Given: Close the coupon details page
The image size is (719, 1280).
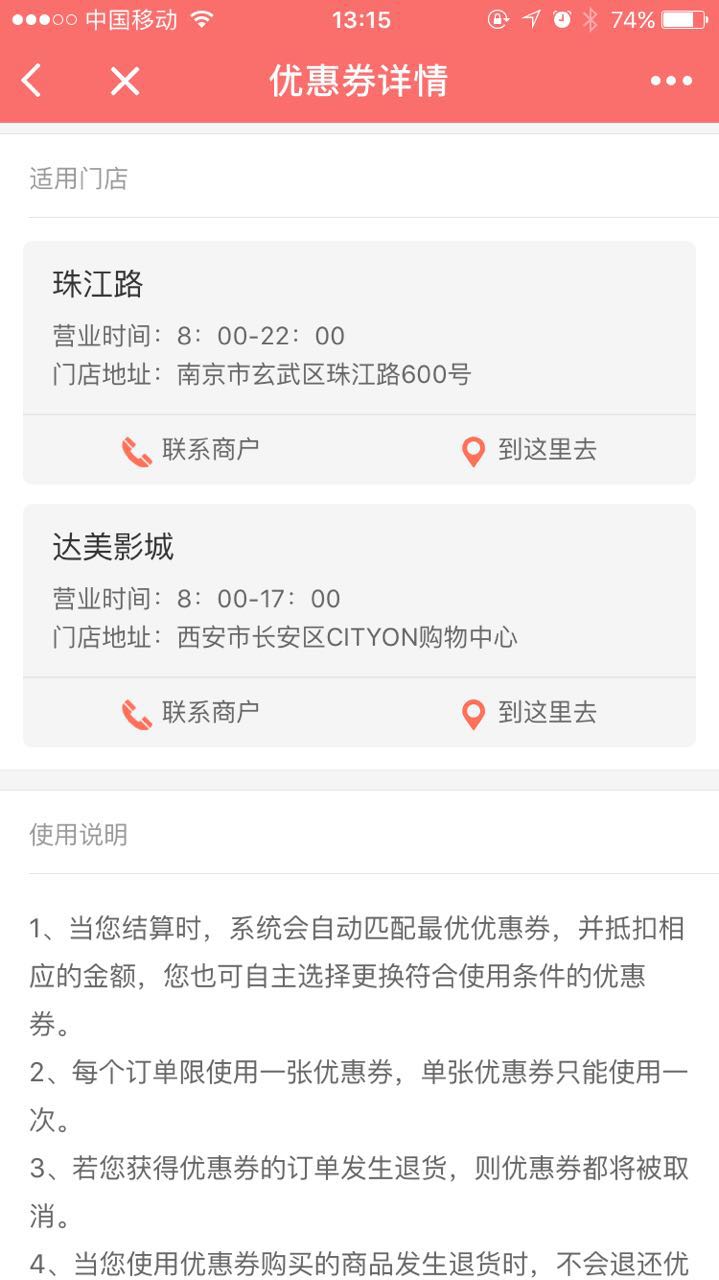Looking at the screenshot, I should click(x=125, y=81).
